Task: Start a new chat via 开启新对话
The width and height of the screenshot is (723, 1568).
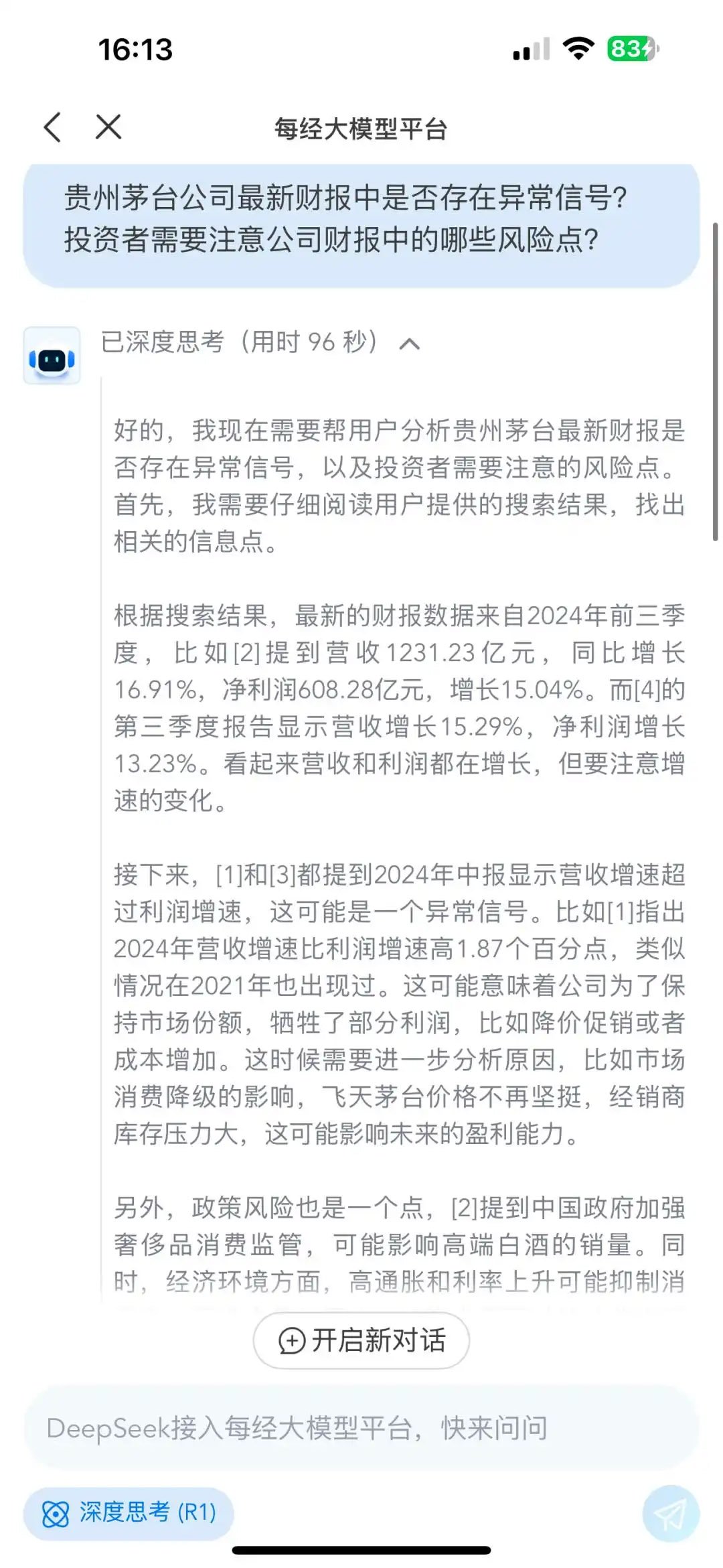Action: click(361, 1340)
